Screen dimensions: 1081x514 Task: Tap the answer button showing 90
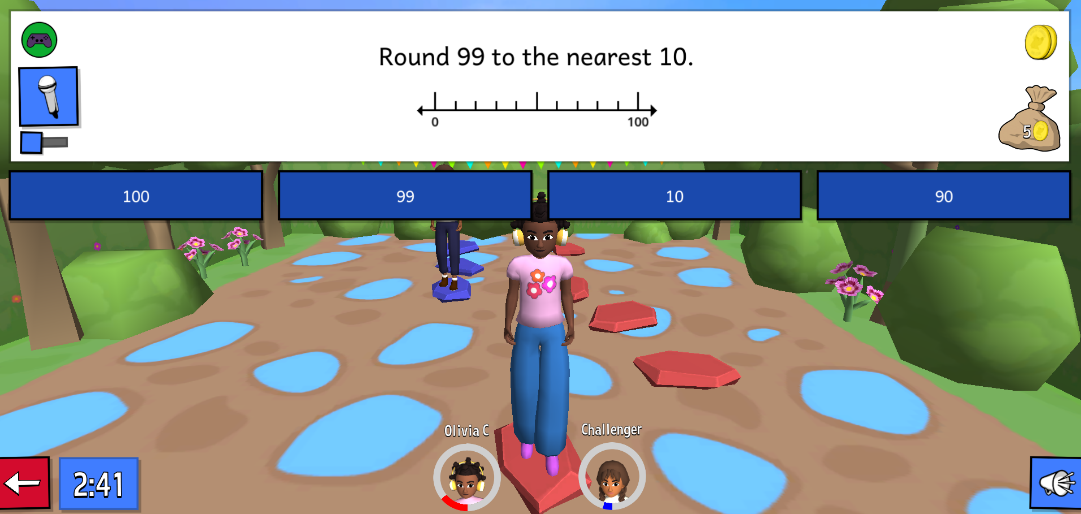coord(943,196)
